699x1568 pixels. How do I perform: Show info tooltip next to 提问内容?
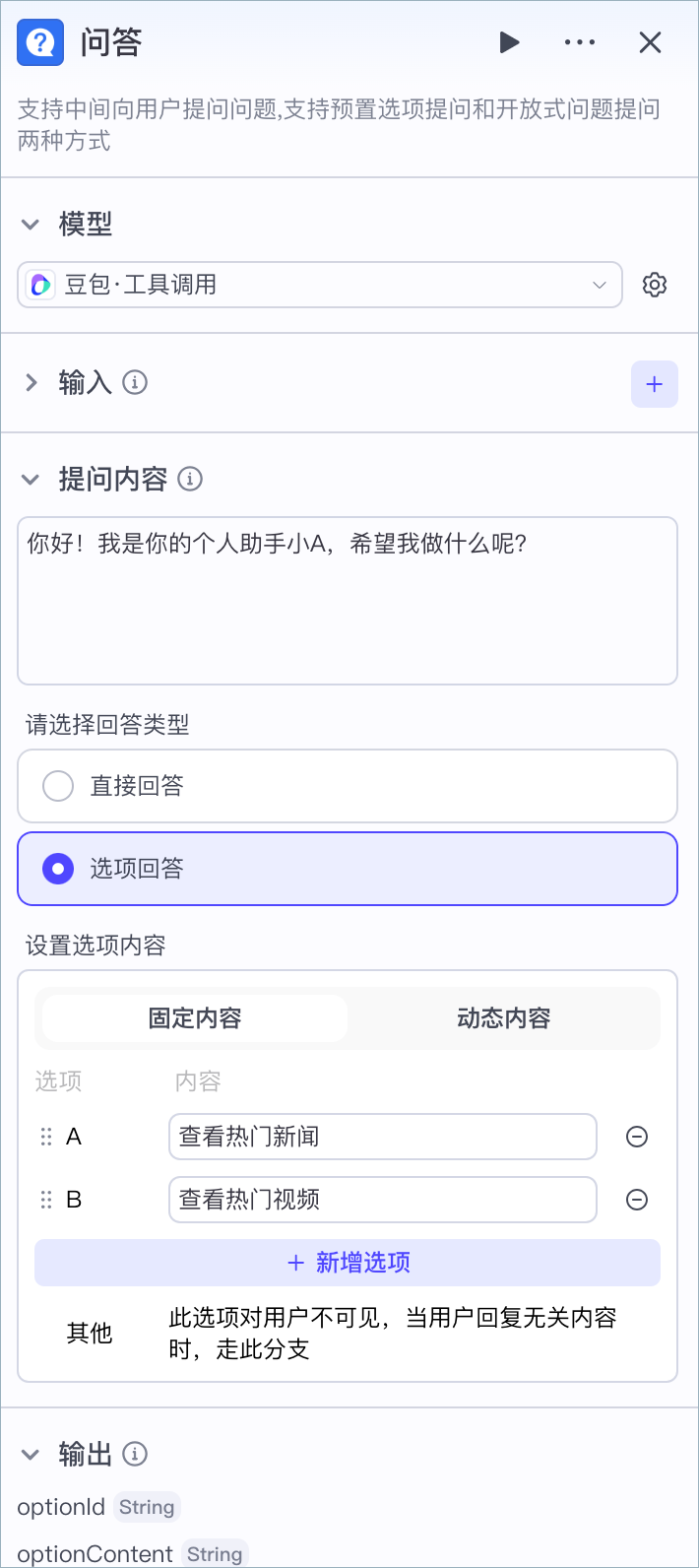pos(190,480)
